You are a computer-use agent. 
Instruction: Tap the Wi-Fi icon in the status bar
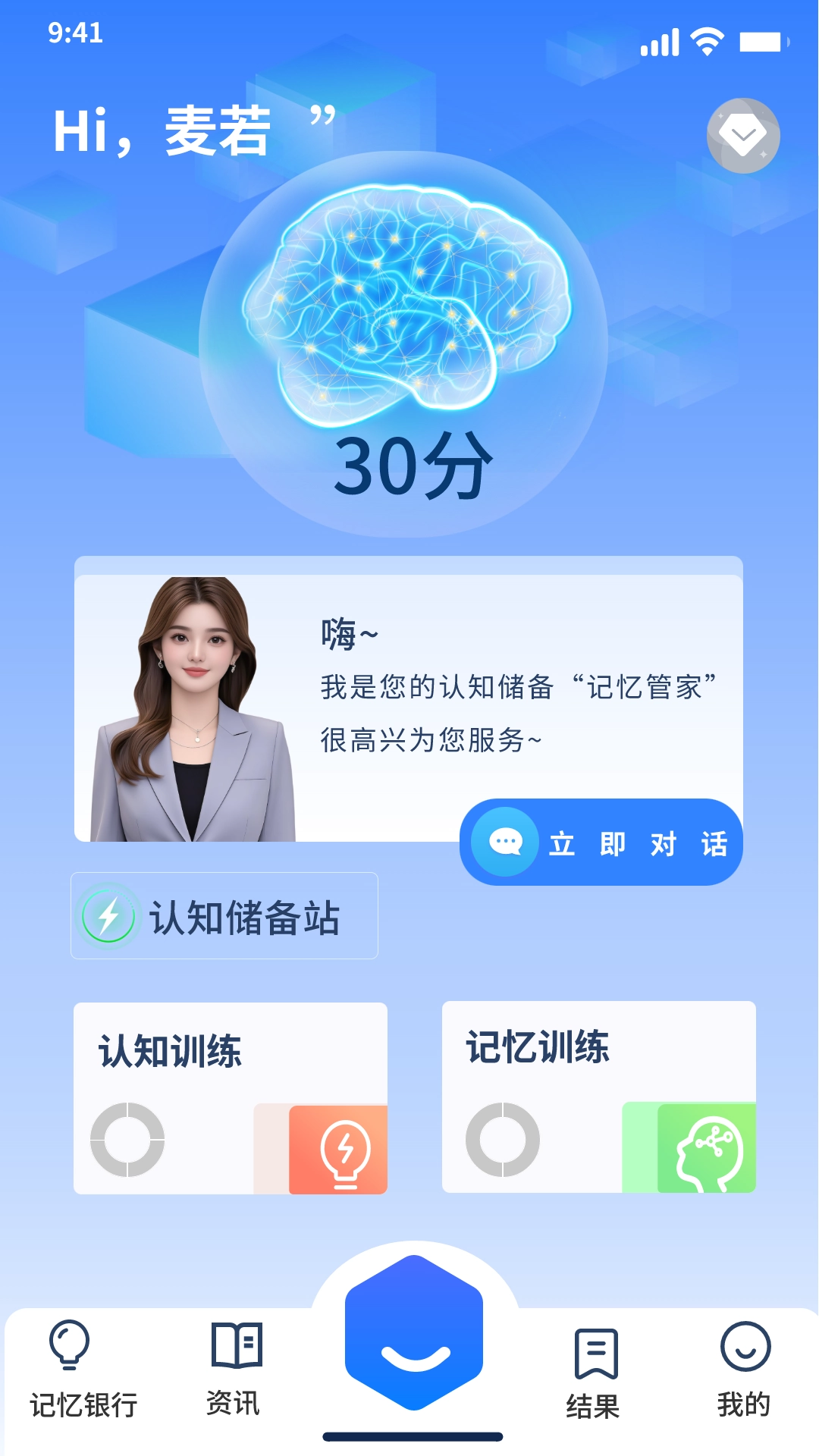point(707,44)
